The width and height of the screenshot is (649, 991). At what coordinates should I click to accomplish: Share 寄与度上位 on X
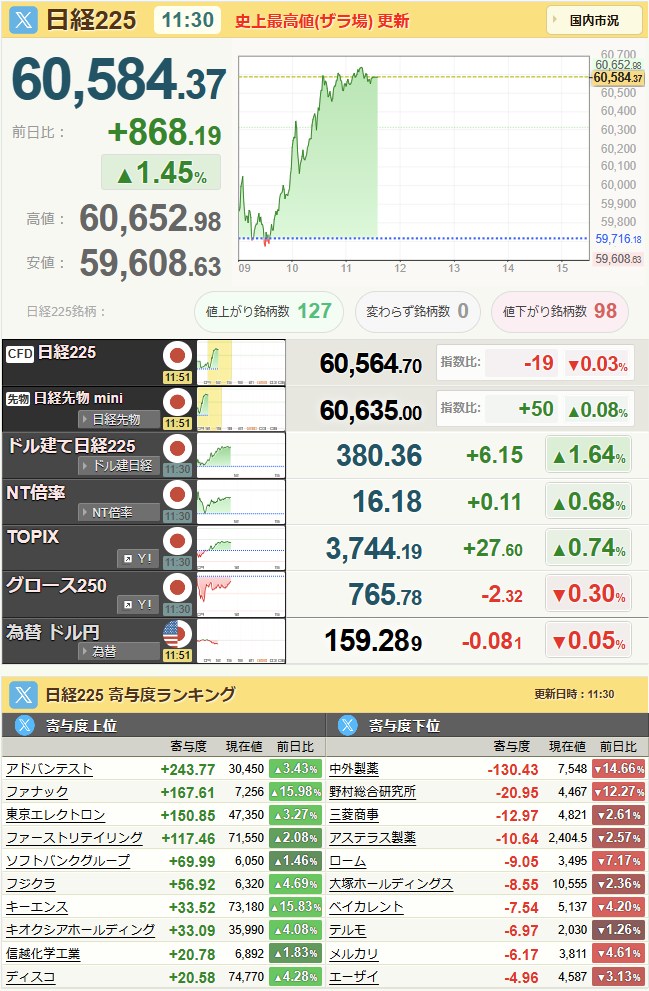click(22, 725)
